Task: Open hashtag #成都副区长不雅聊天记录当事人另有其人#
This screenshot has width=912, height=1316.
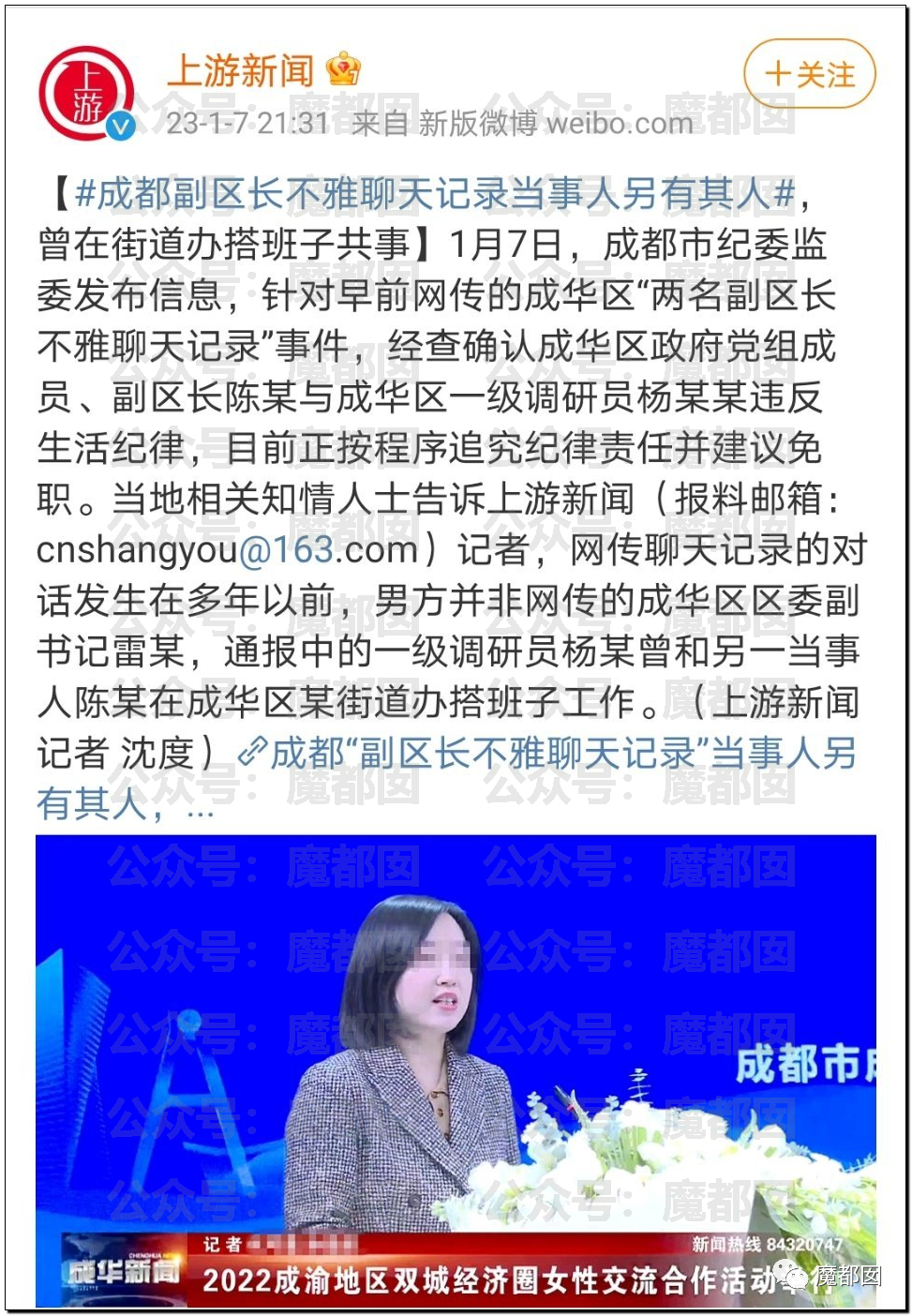Action: point(436,195)
